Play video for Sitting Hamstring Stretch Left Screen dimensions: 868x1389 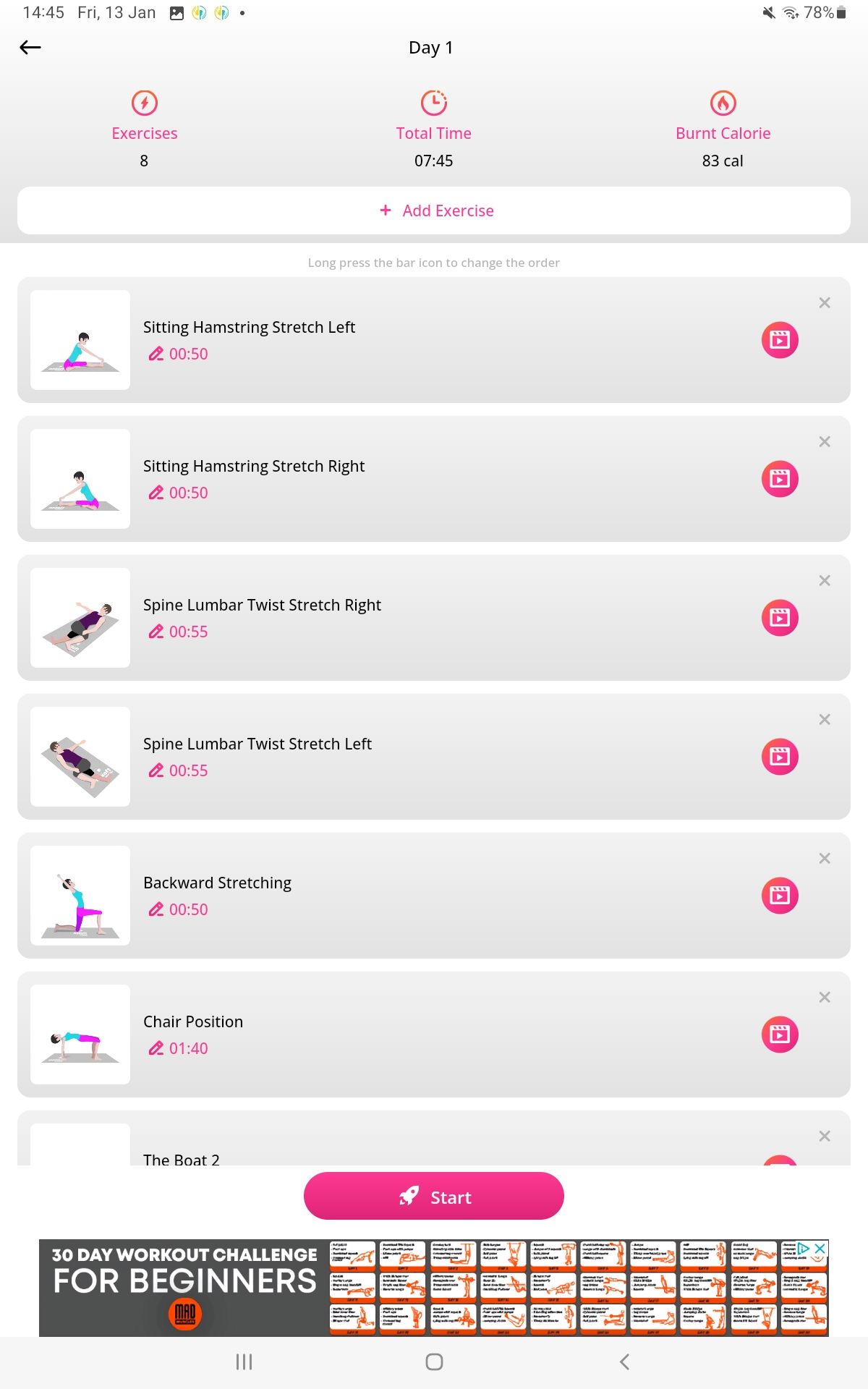click(x=780, y=340)
